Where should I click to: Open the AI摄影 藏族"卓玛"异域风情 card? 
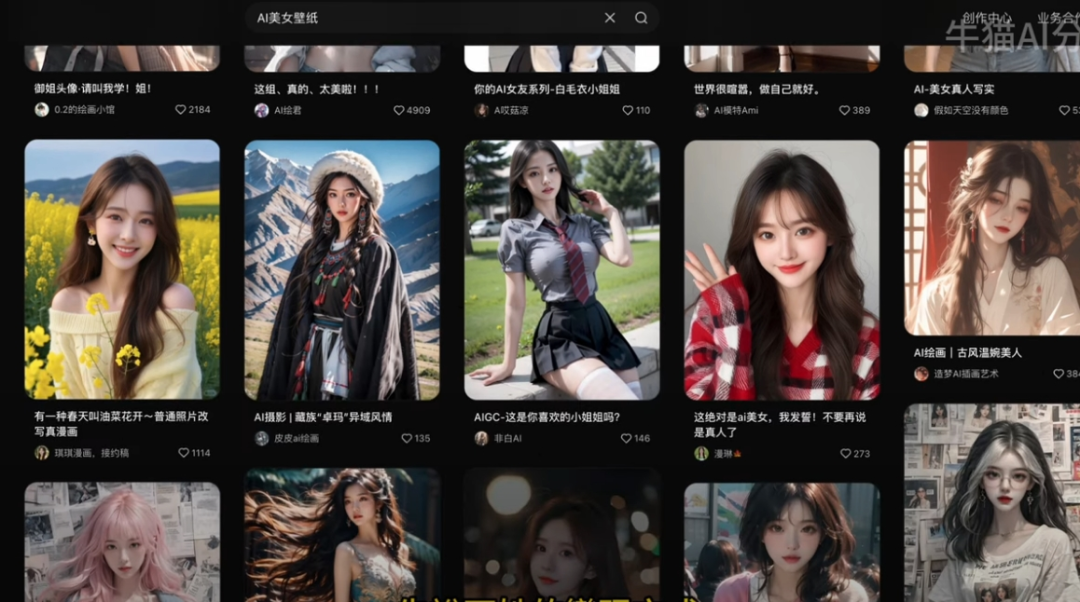pyautogui.click(x=342, y=269)
